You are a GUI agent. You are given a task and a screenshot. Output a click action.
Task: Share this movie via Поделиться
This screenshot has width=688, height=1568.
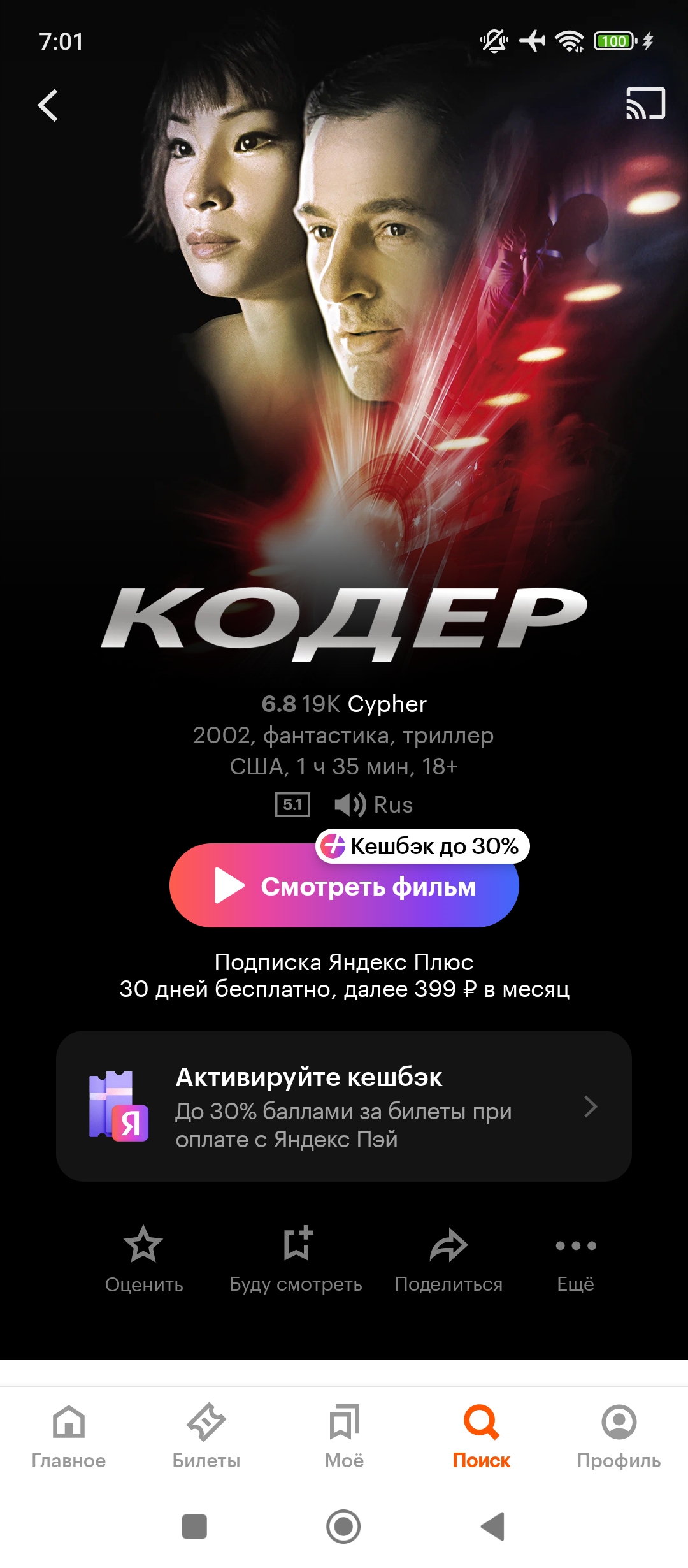(x=448, y=1259)
